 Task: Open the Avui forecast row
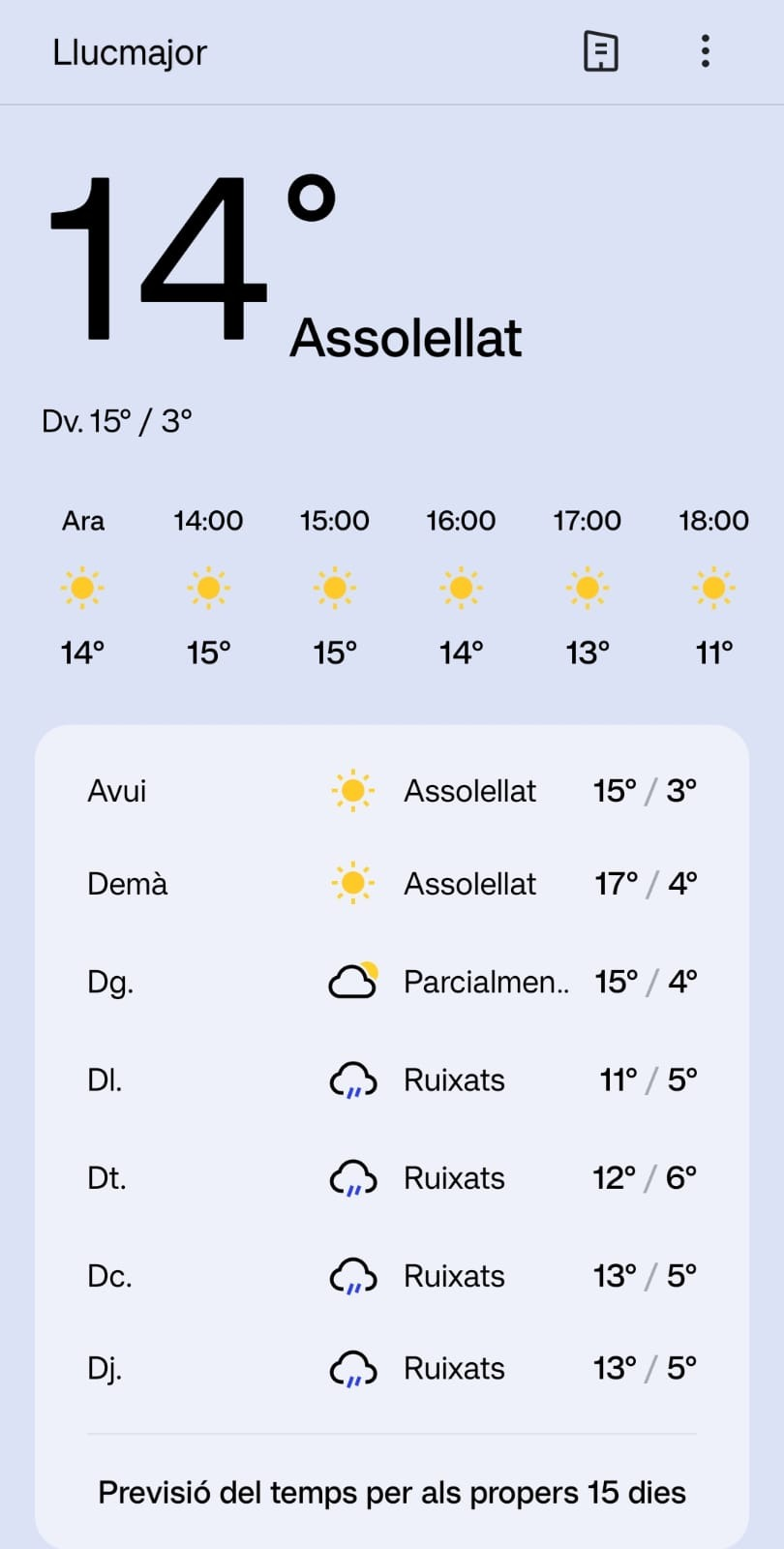point(392,791)
